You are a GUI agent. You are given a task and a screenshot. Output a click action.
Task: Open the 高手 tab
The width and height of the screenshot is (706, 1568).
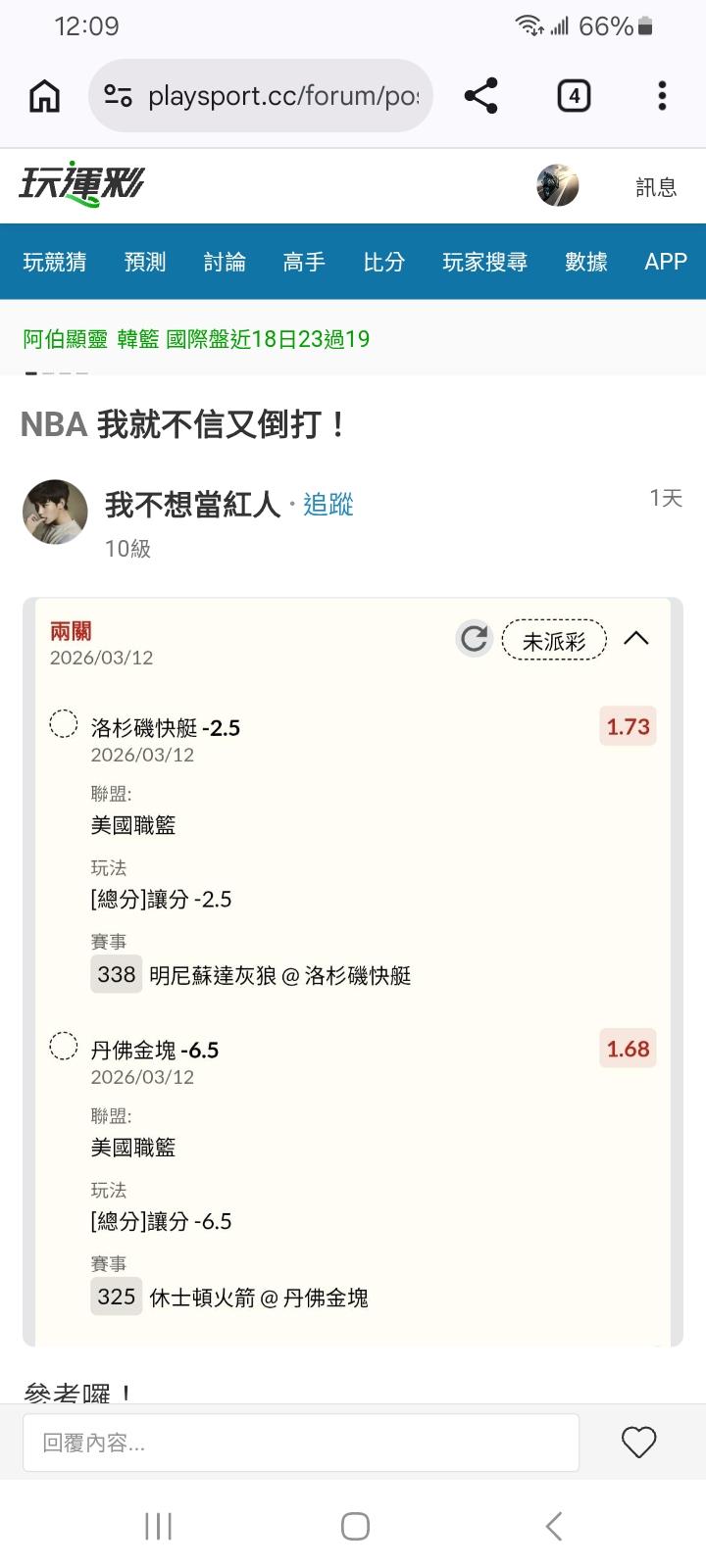304,262
